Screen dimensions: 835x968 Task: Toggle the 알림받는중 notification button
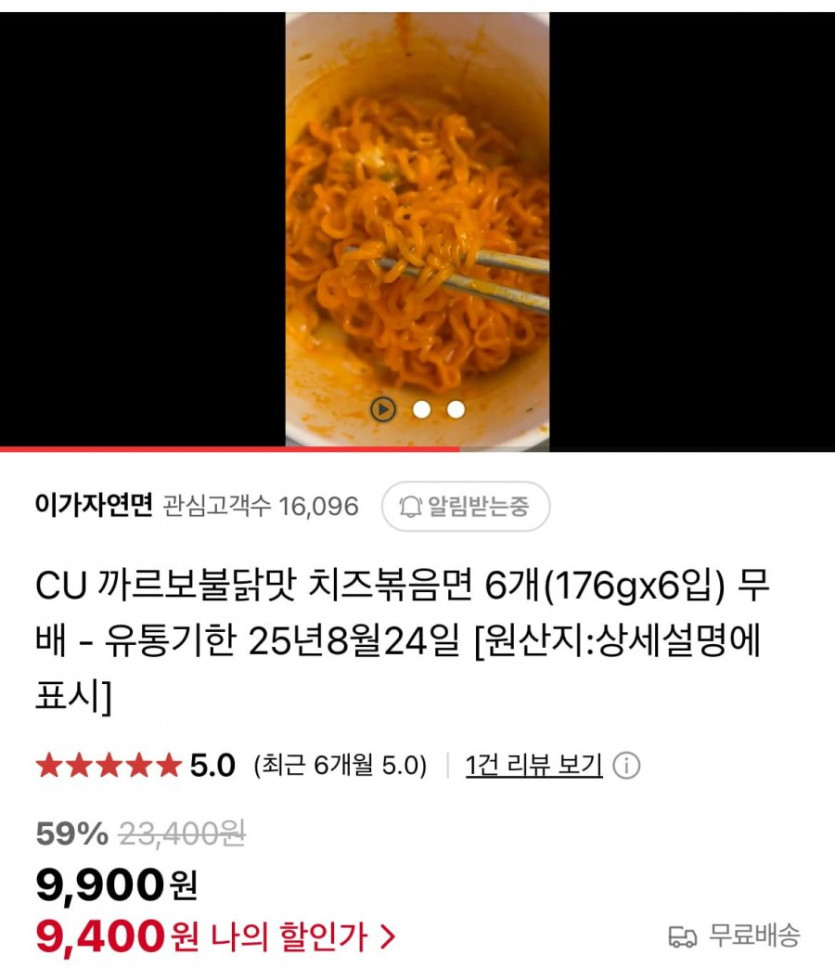pyautogui.click(x=465, y=506)
